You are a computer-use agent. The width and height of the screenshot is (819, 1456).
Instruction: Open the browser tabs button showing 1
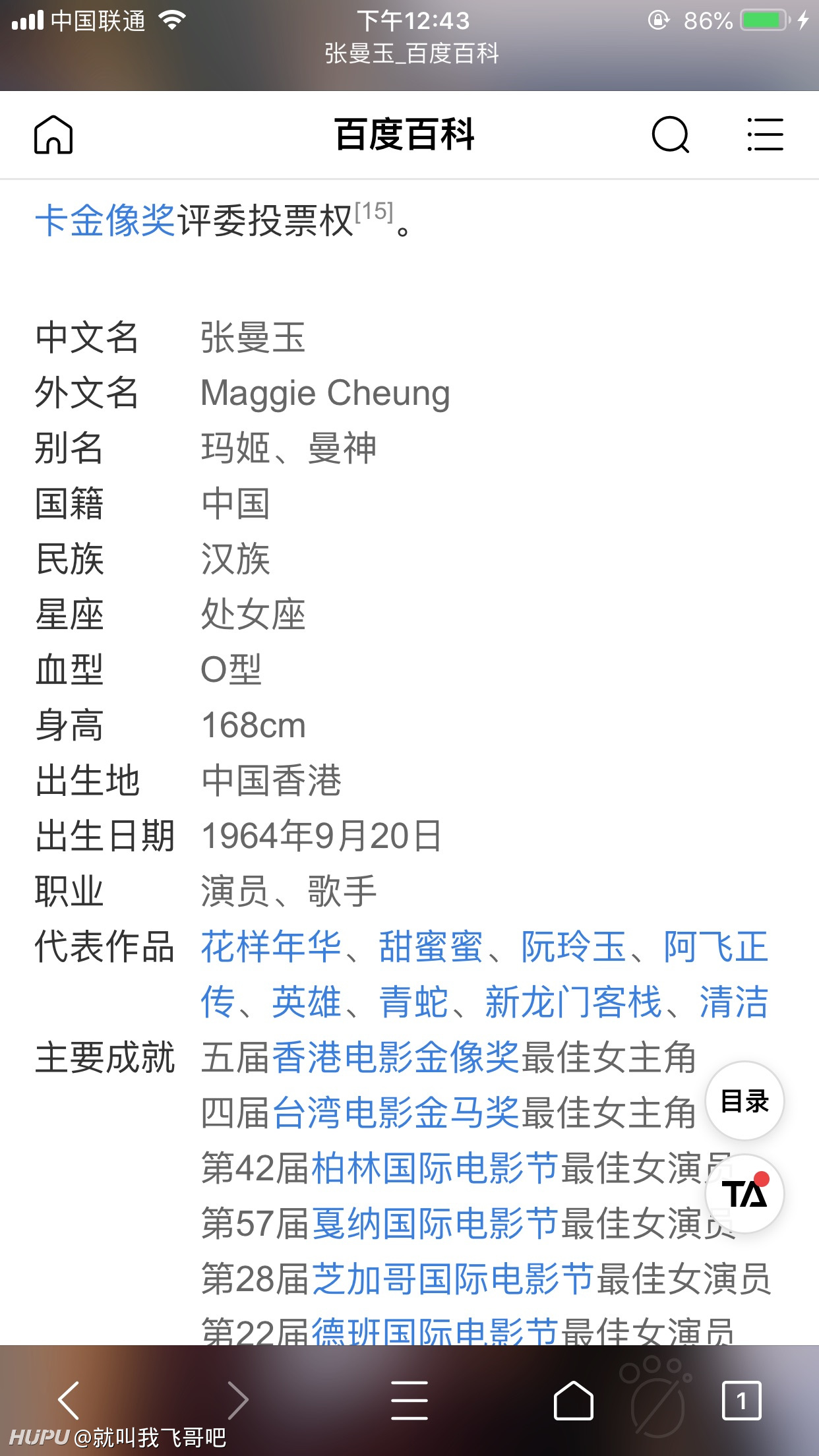pos(742,1400)
